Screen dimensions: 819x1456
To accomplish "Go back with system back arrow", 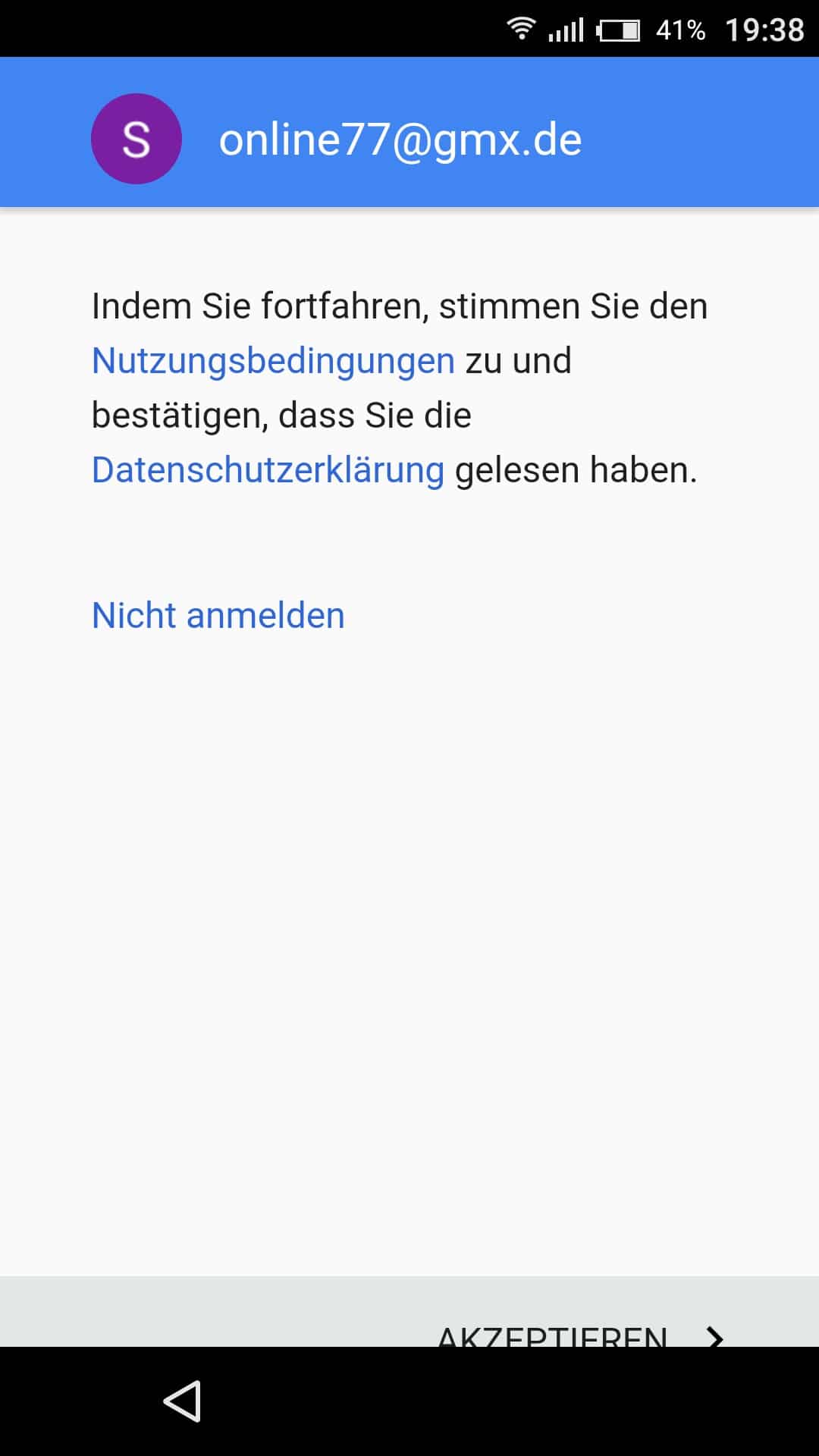I will pos(183,1401).
